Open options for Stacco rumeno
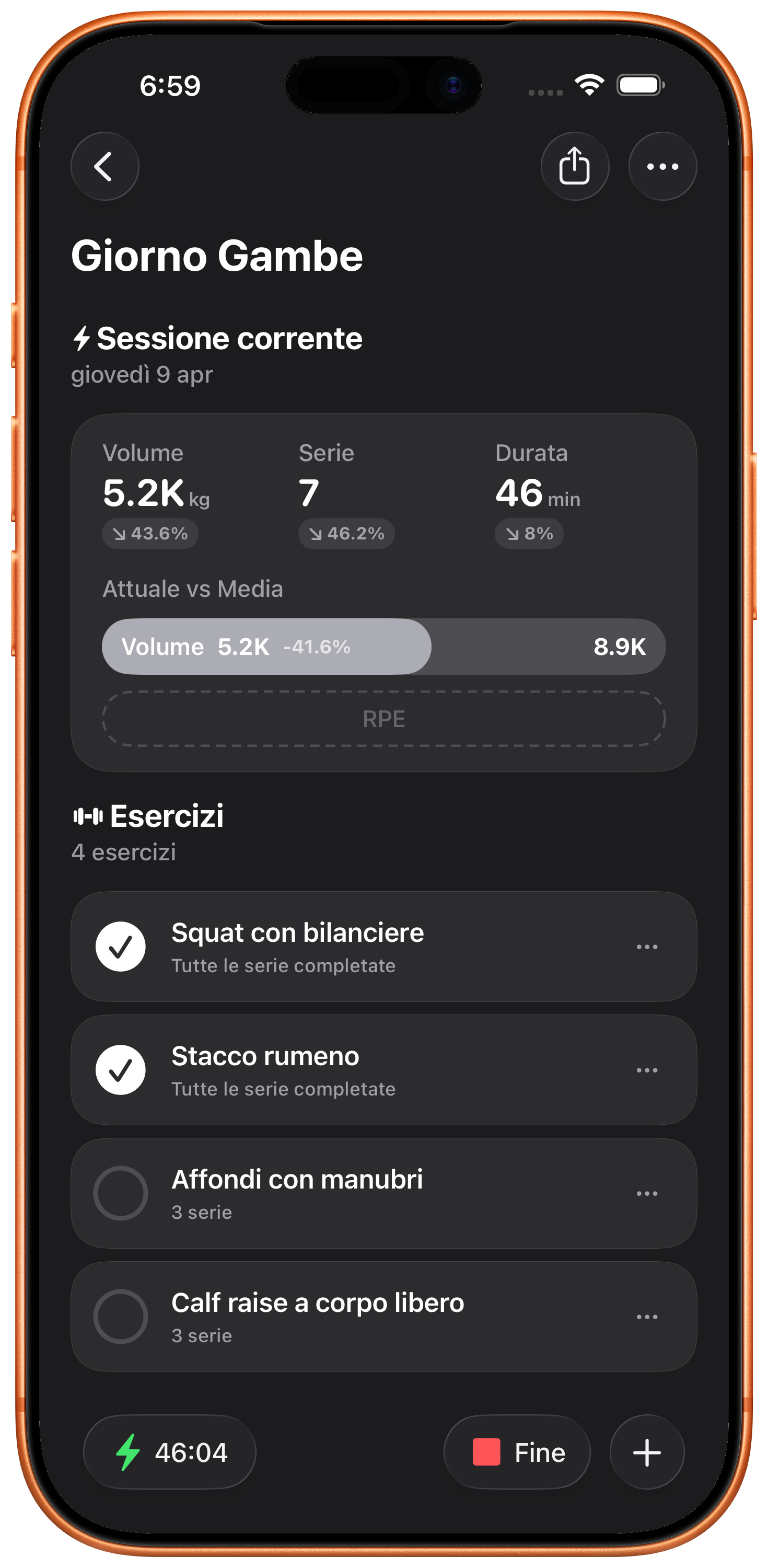This screenshot has height=1568, width=768. (646, 1069)
